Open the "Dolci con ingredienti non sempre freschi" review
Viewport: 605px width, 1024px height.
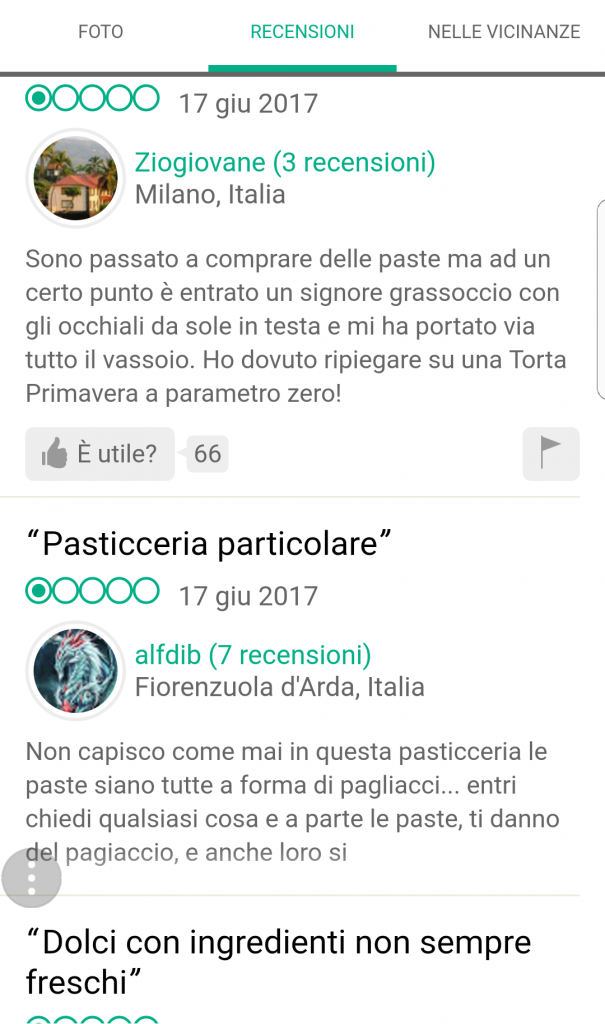[278, 961]
